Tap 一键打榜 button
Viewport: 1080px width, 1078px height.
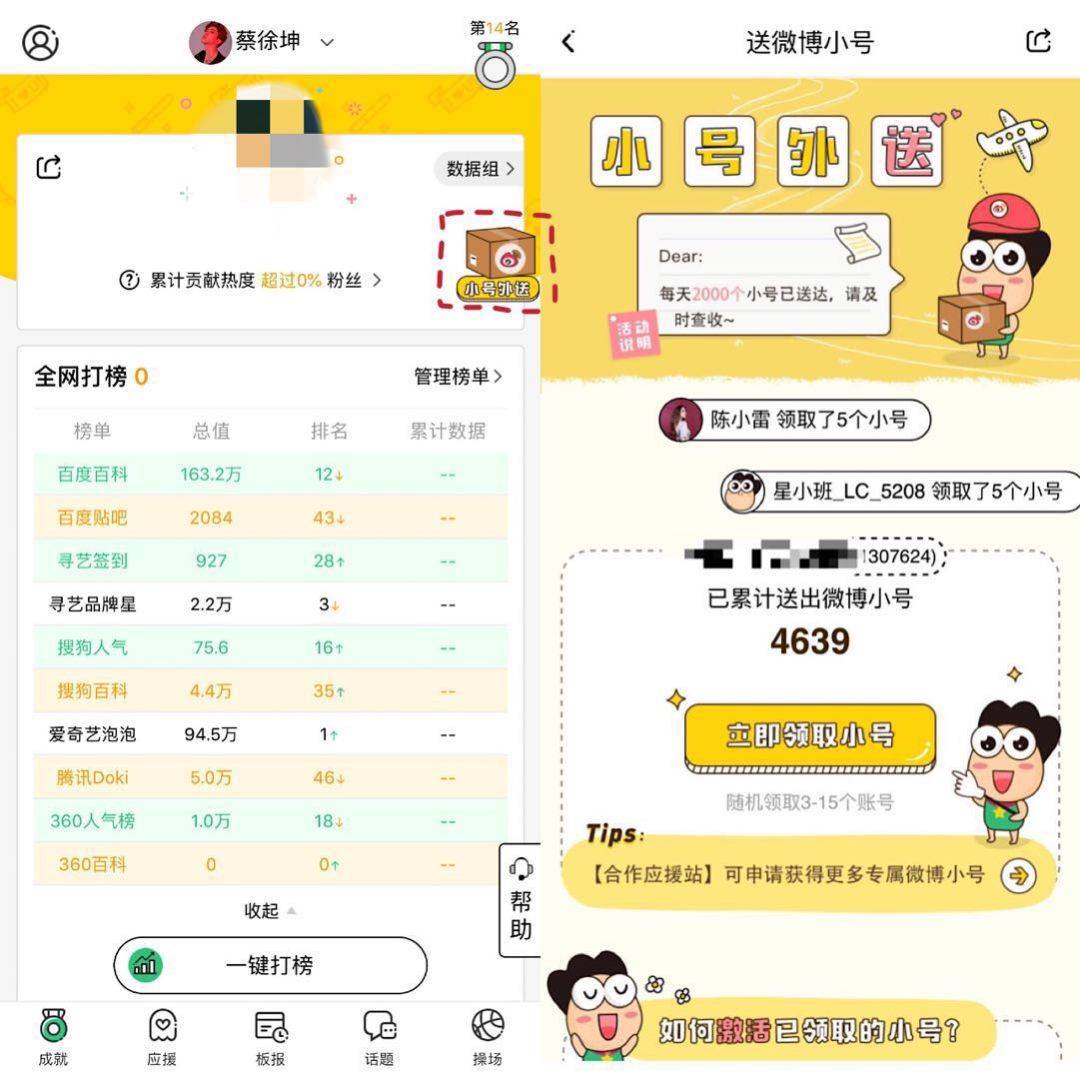270,965
